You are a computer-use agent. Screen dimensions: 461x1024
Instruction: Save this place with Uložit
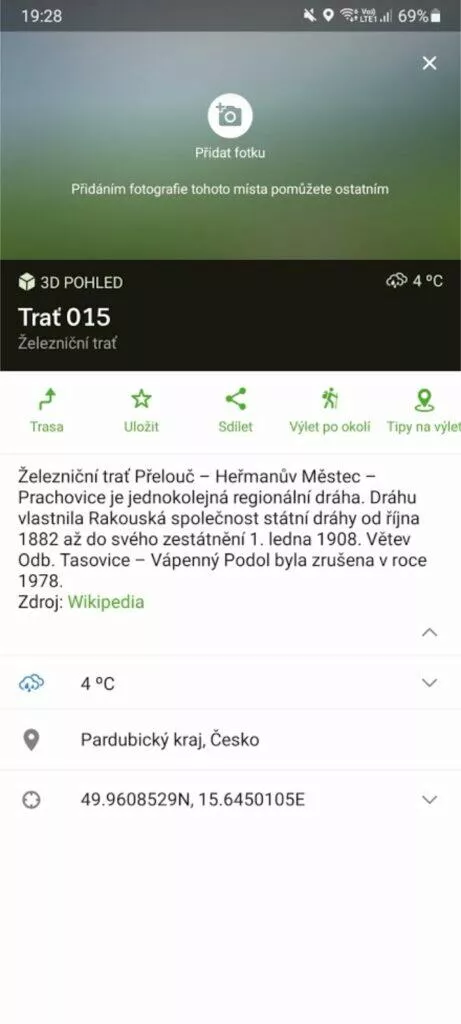141,411
